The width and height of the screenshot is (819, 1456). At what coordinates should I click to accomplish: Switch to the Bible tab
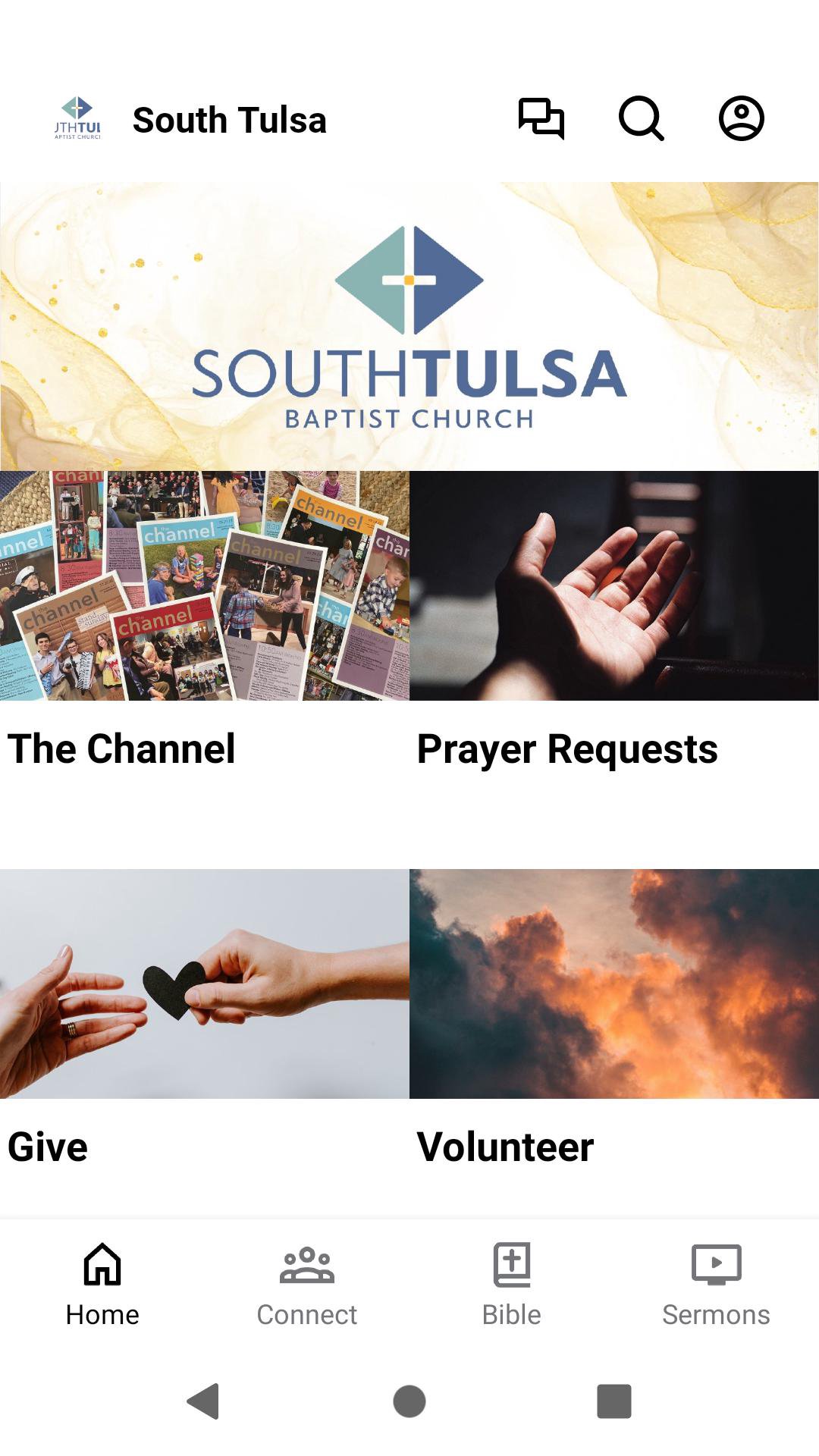click(x=512, y=1283)
